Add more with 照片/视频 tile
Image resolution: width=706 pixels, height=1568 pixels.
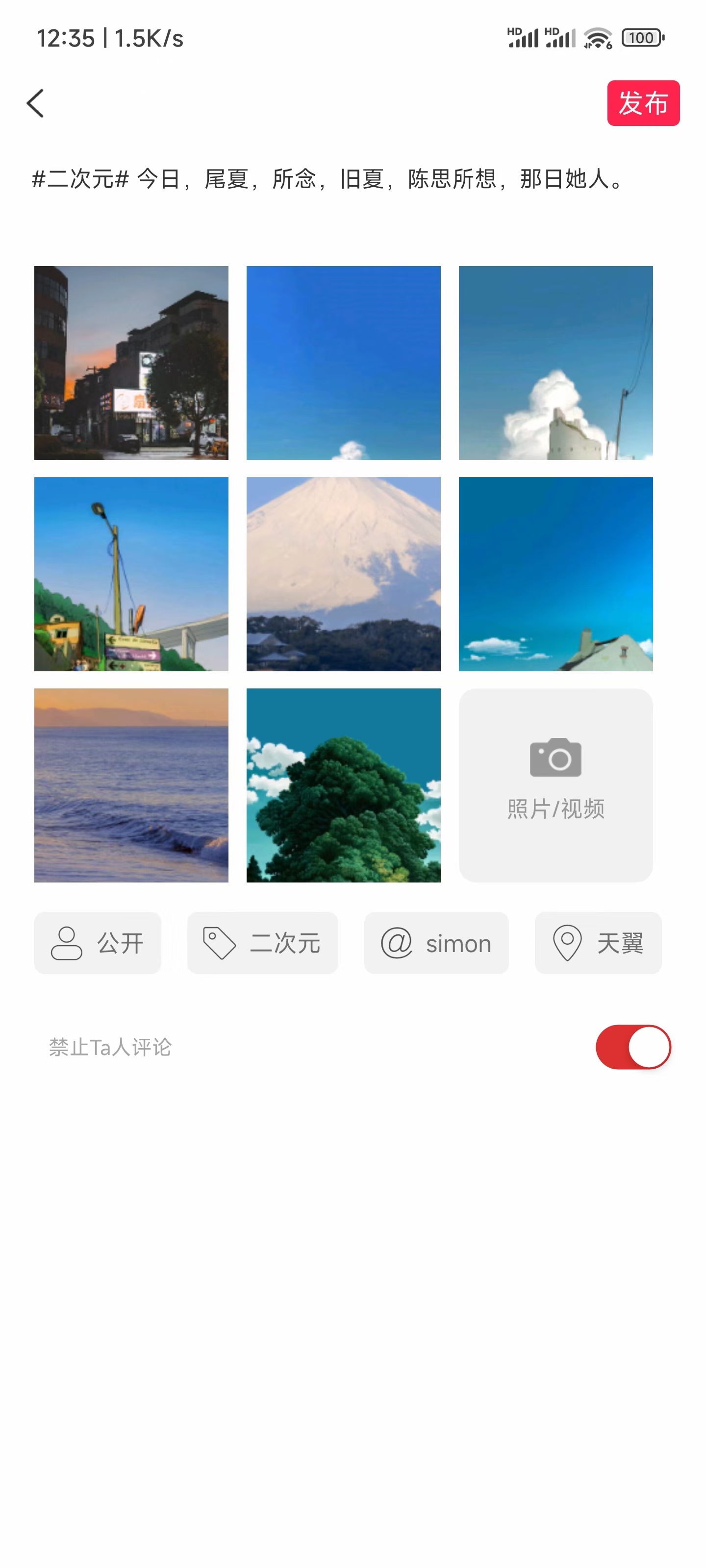555,785
